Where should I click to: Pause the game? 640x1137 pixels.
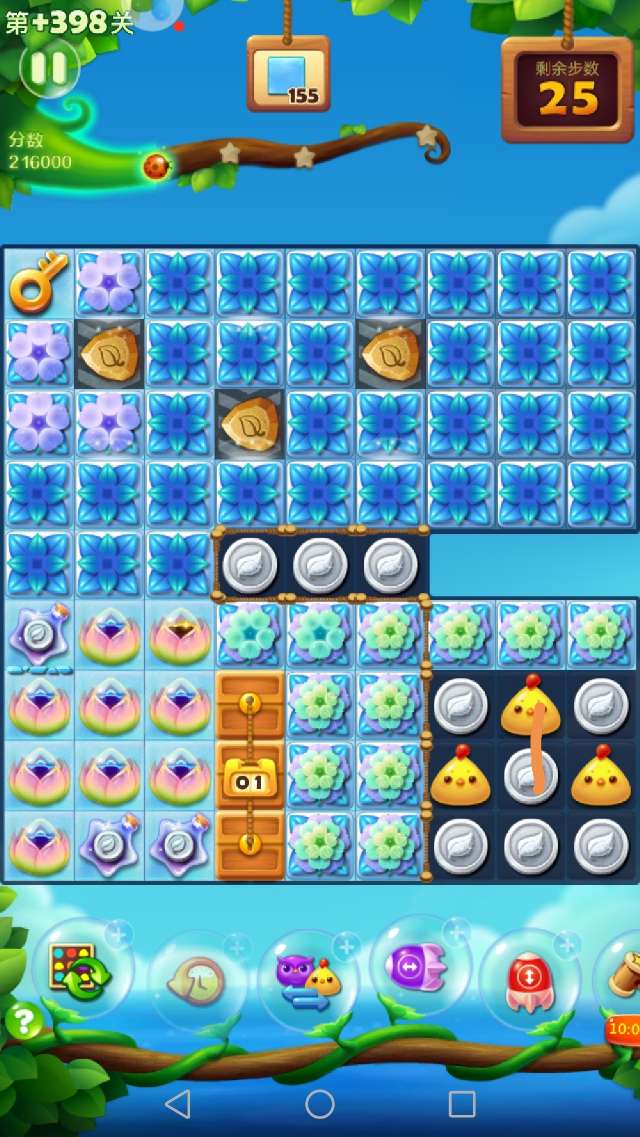point(49,68)
